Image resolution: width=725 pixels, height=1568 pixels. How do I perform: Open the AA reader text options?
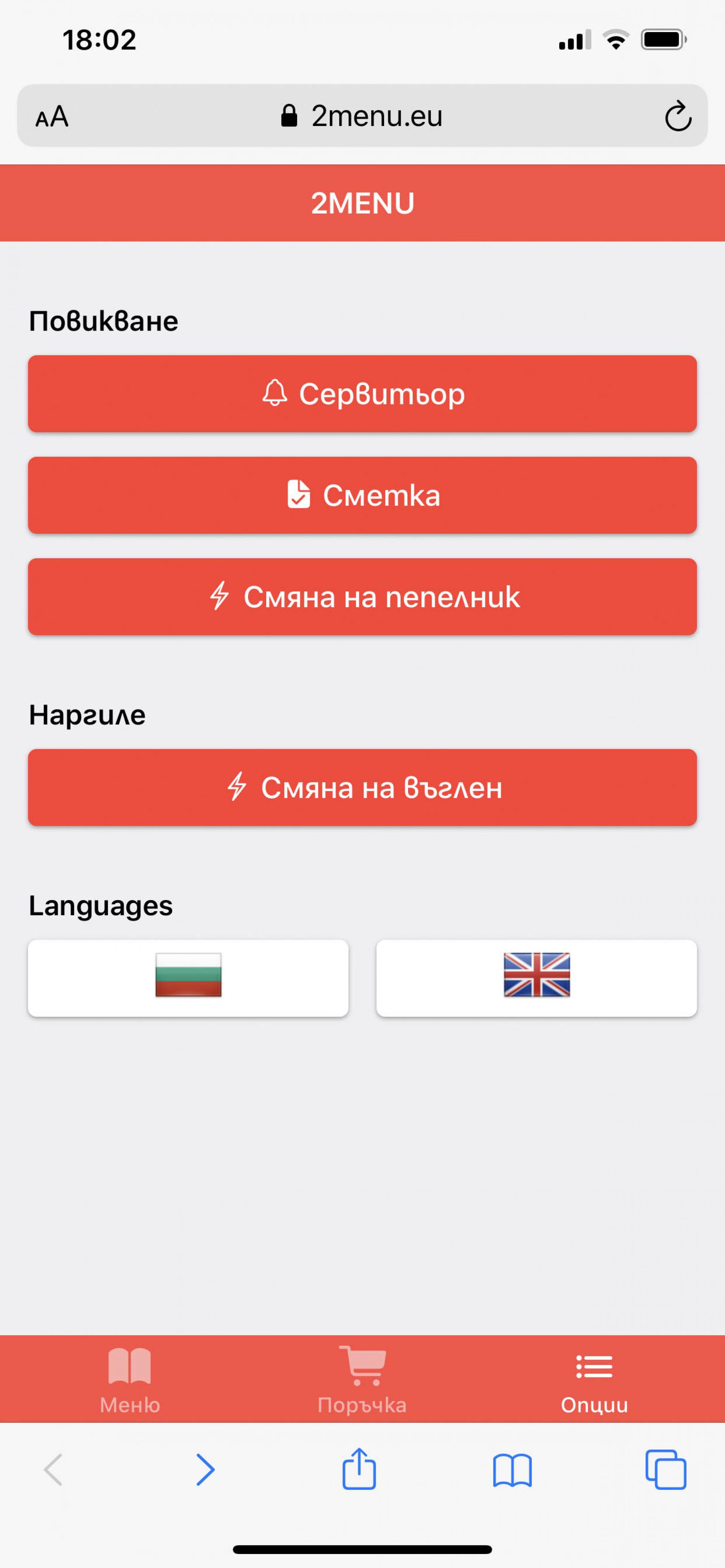52,116
